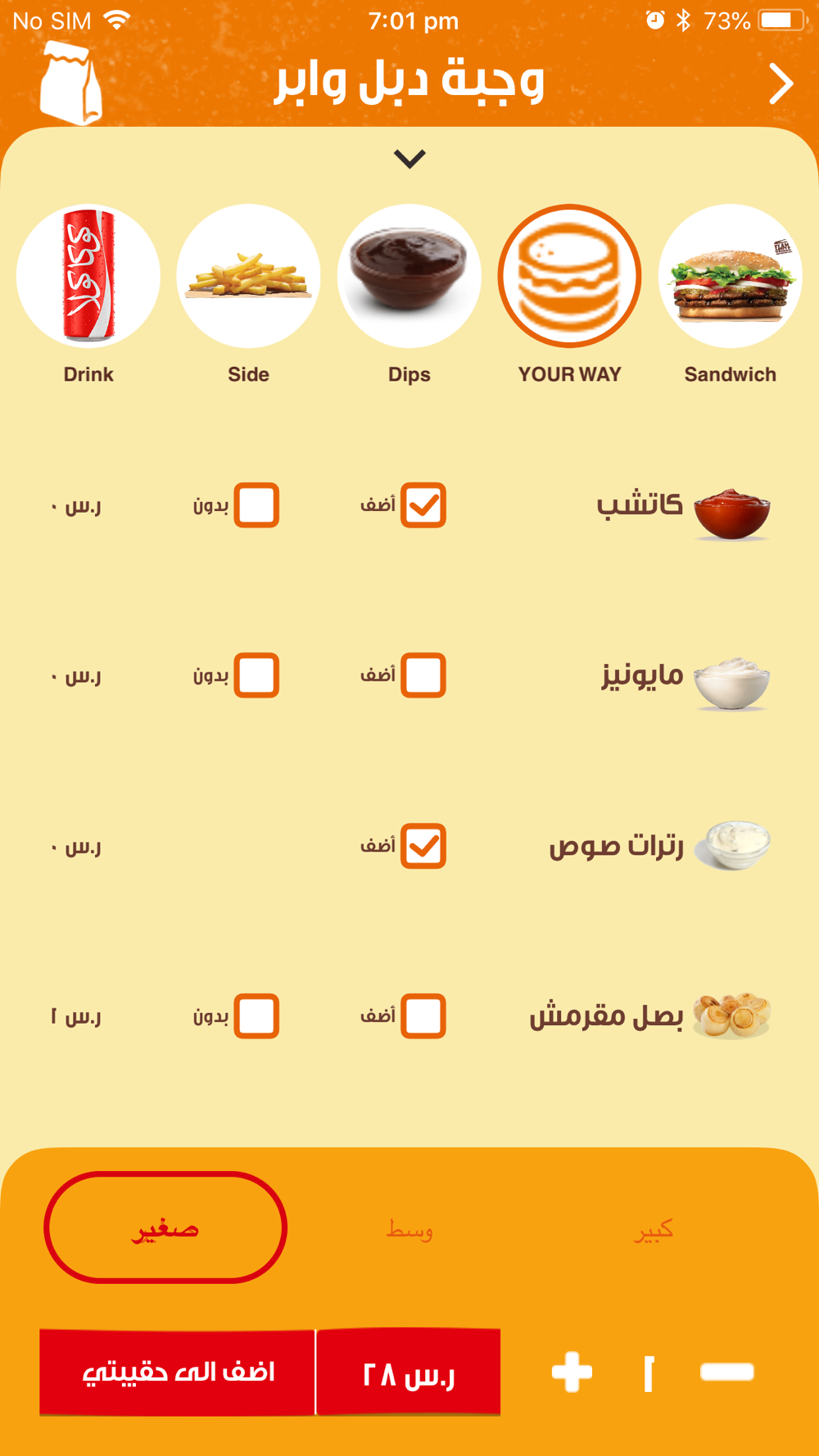Tap اضف الى حقيبتي to add meal

178,1372
